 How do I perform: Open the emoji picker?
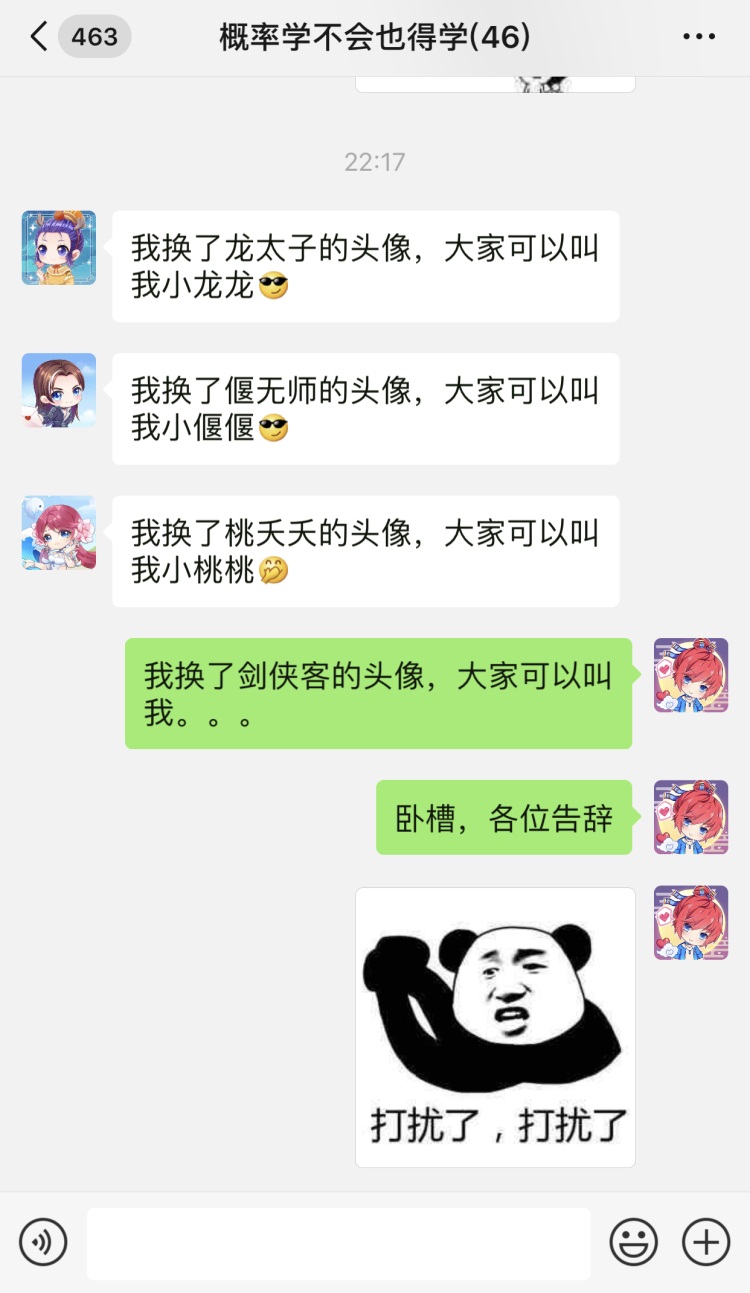[x=634, y=1243]
